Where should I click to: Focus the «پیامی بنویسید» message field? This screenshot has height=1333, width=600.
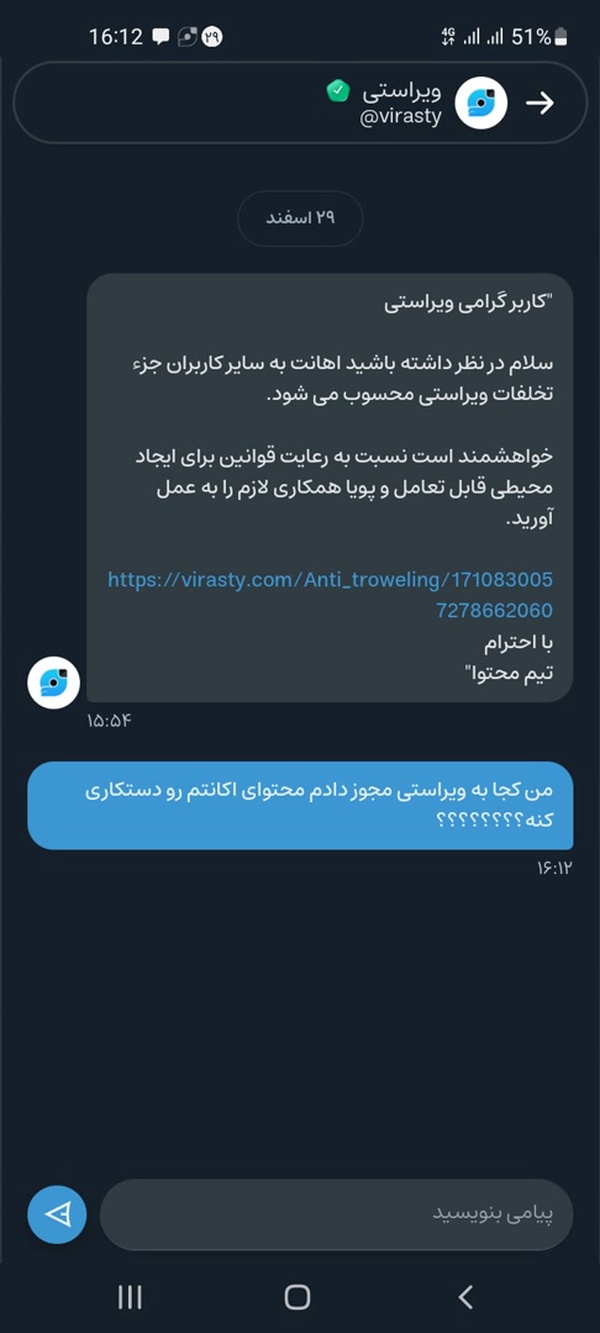coord(336,1214)
